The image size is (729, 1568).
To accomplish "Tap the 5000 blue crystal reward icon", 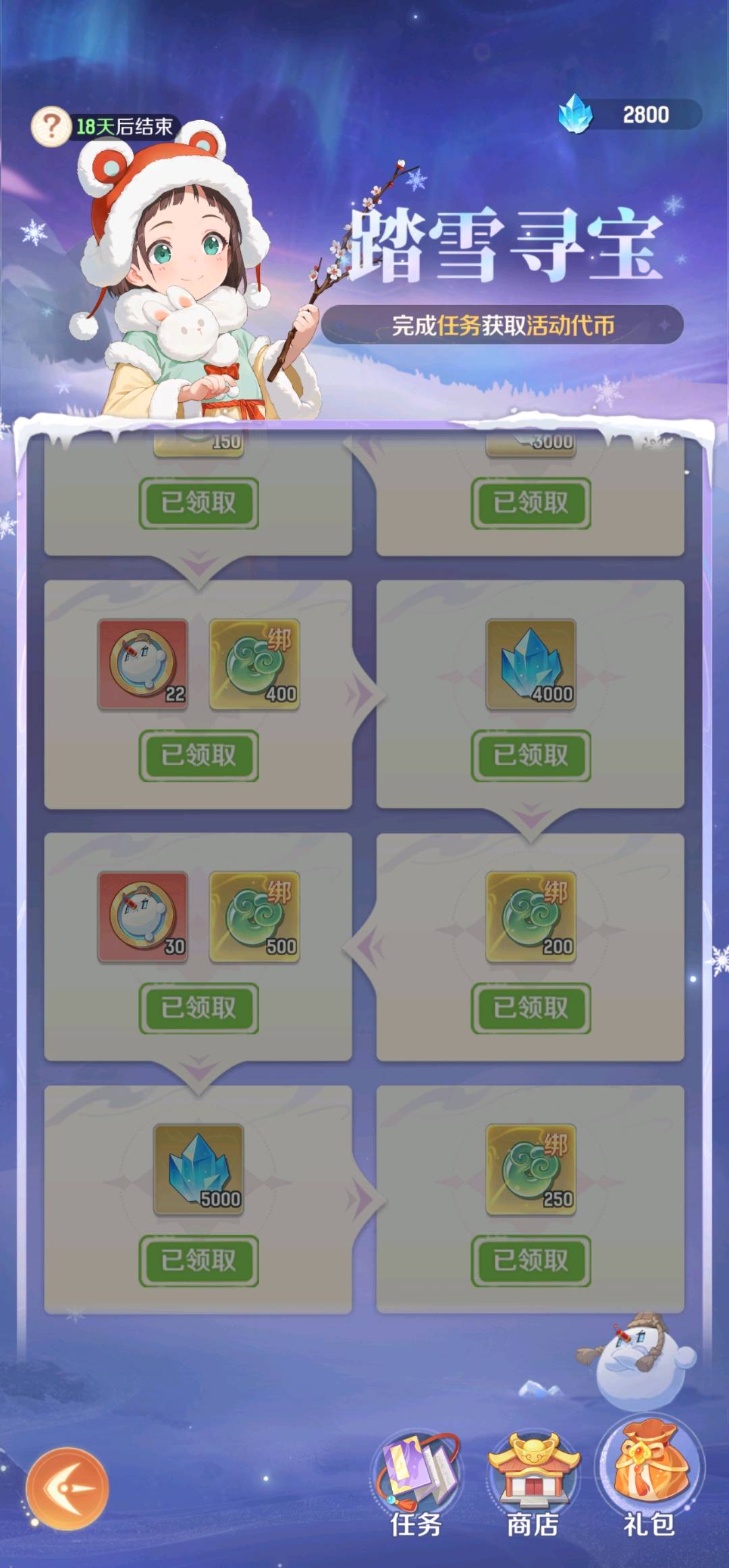I will pos(198,1169).
